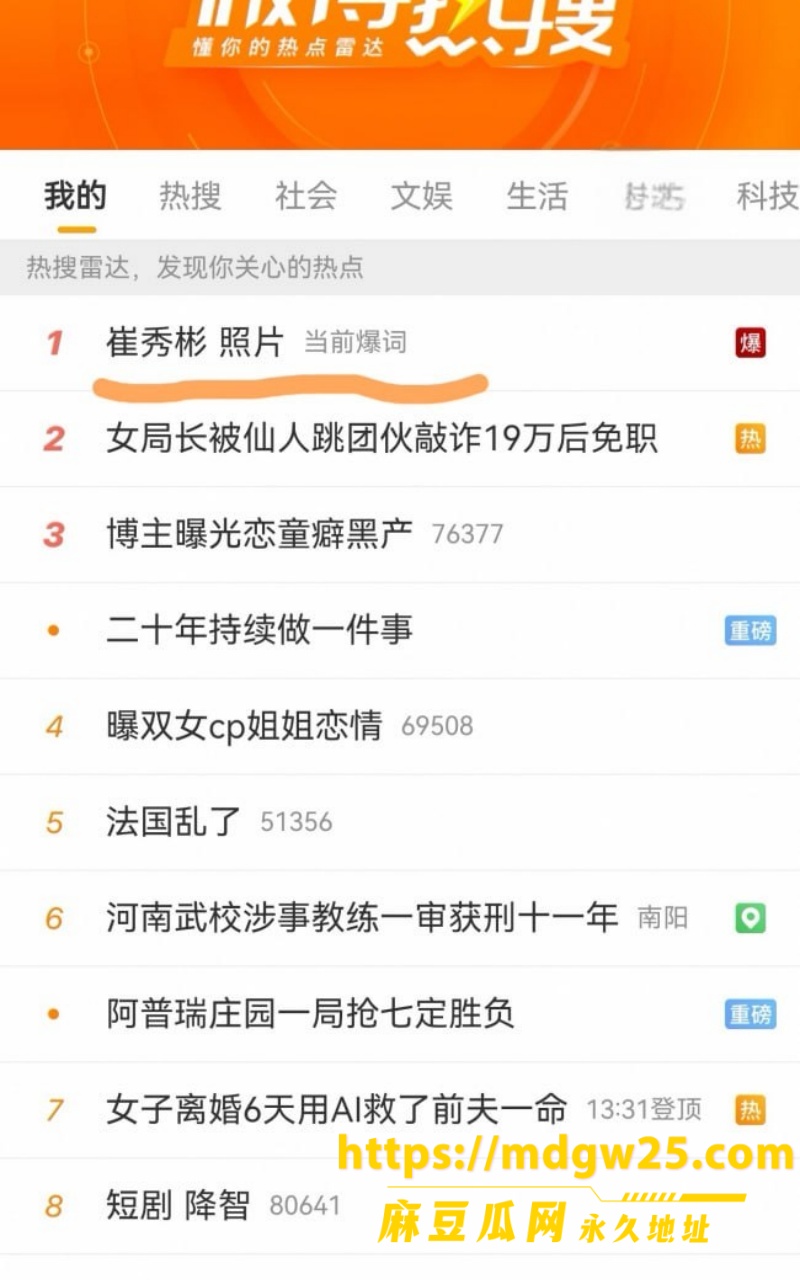
Task: View topic 博主曝光恋童癖黑产
Action: (400, 535)
